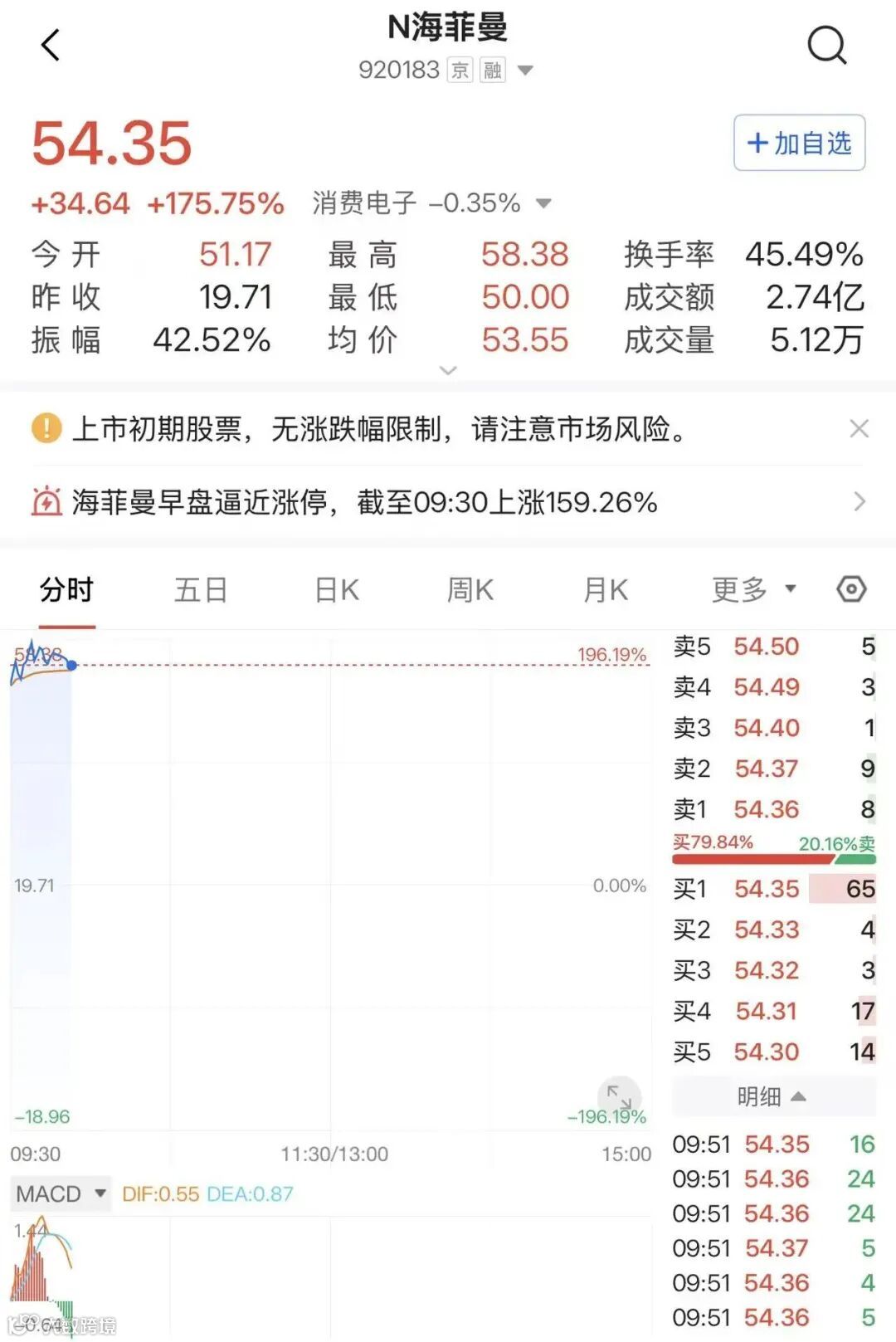The image size is (896, 1342).
Task: Expand more quote details below 均价
Action: 448,370
